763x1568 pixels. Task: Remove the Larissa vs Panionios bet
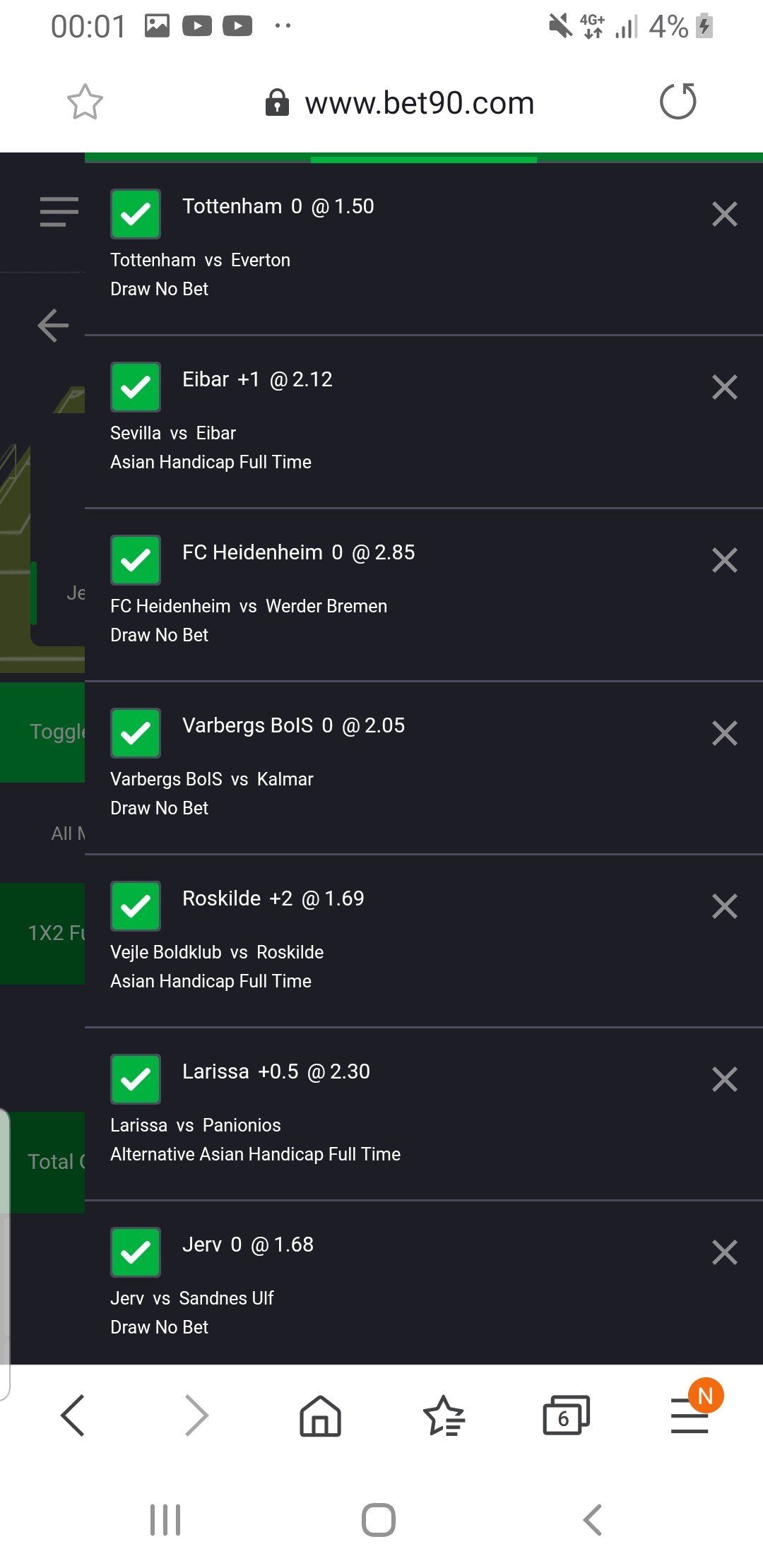click(x=724, y=1079)
